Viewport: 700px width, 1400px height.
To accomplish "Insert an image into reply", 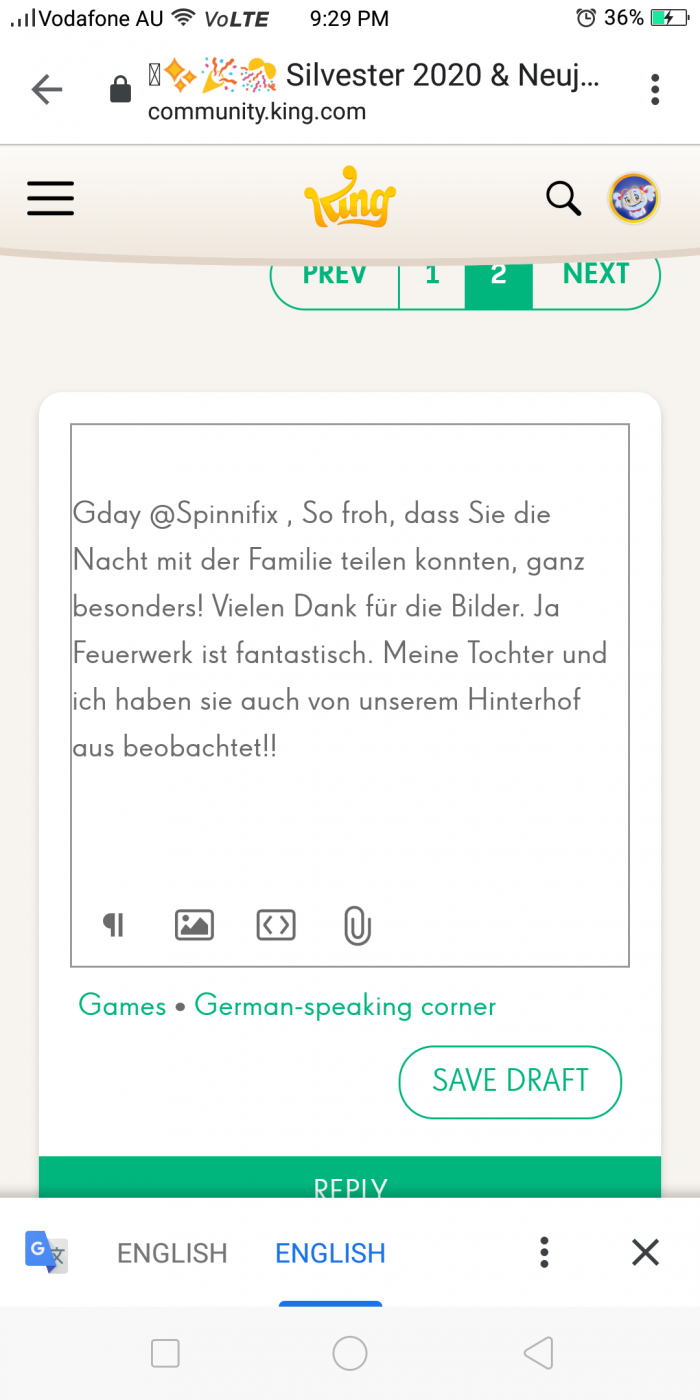I will coord(194,925).
